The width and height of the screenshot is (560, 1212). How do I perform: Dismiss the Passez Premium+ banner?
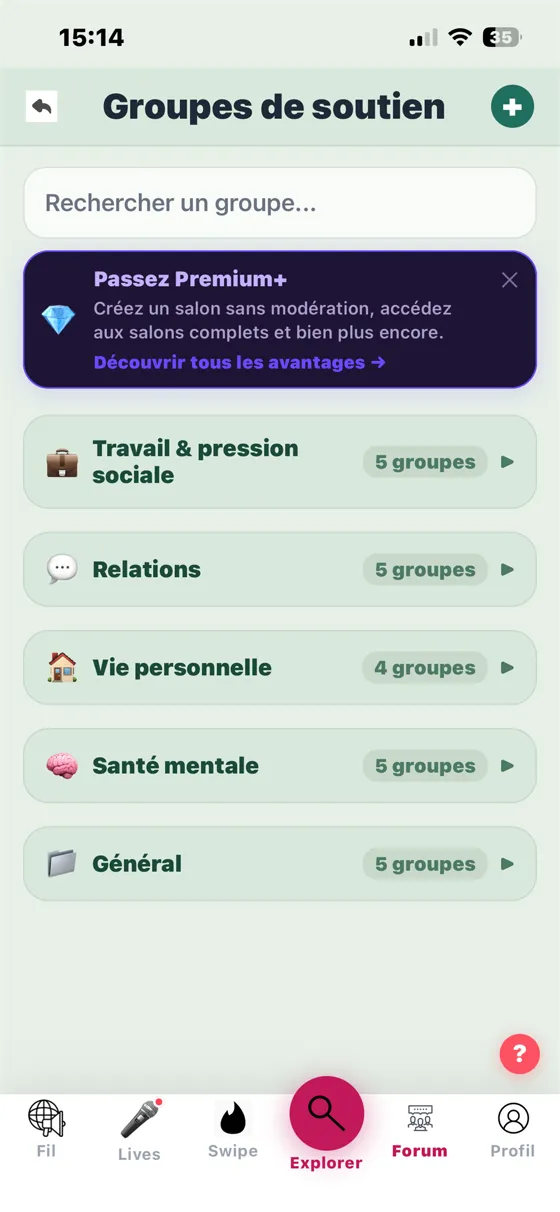[509, 280]
